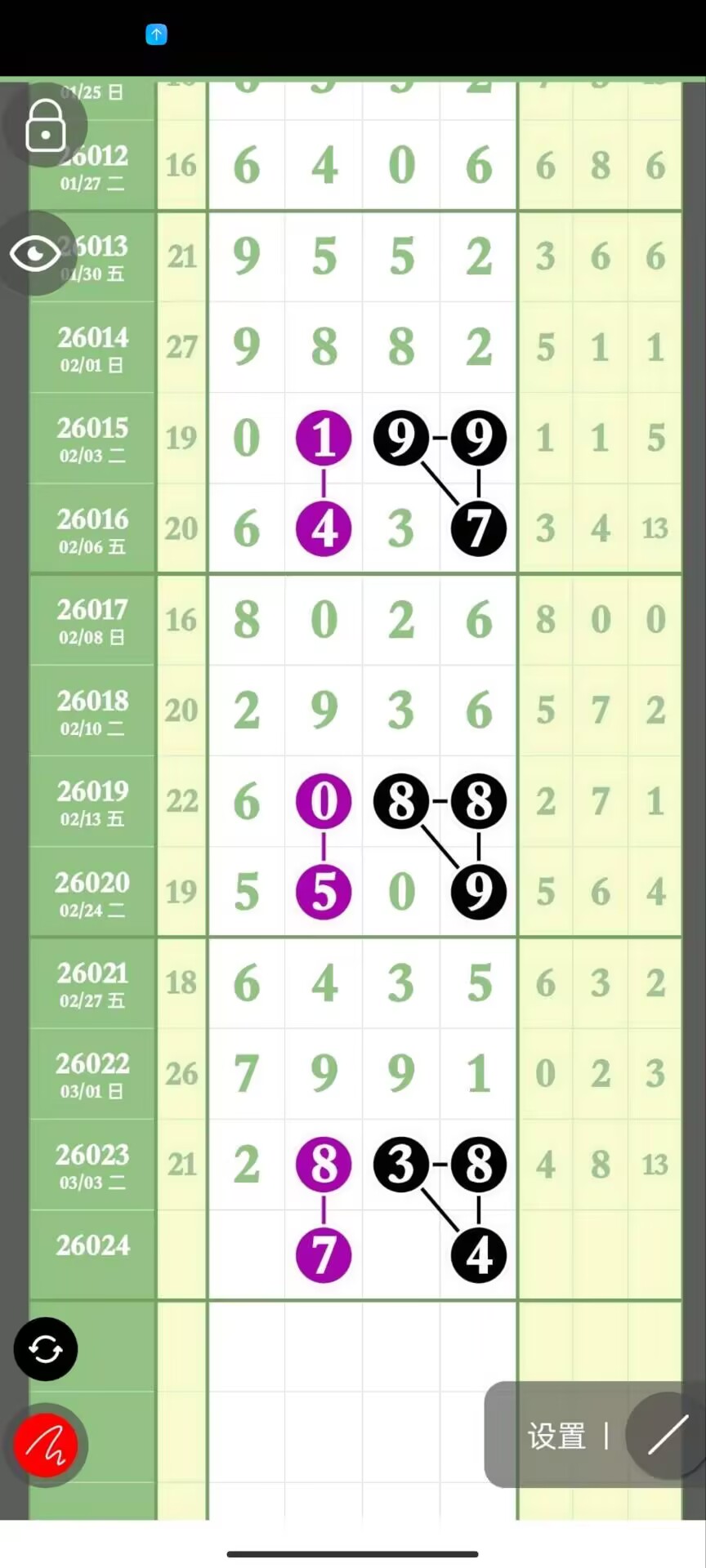Toggle the eye visibility icon
This screenshot has width=706, height=1568.
point(37,253)
